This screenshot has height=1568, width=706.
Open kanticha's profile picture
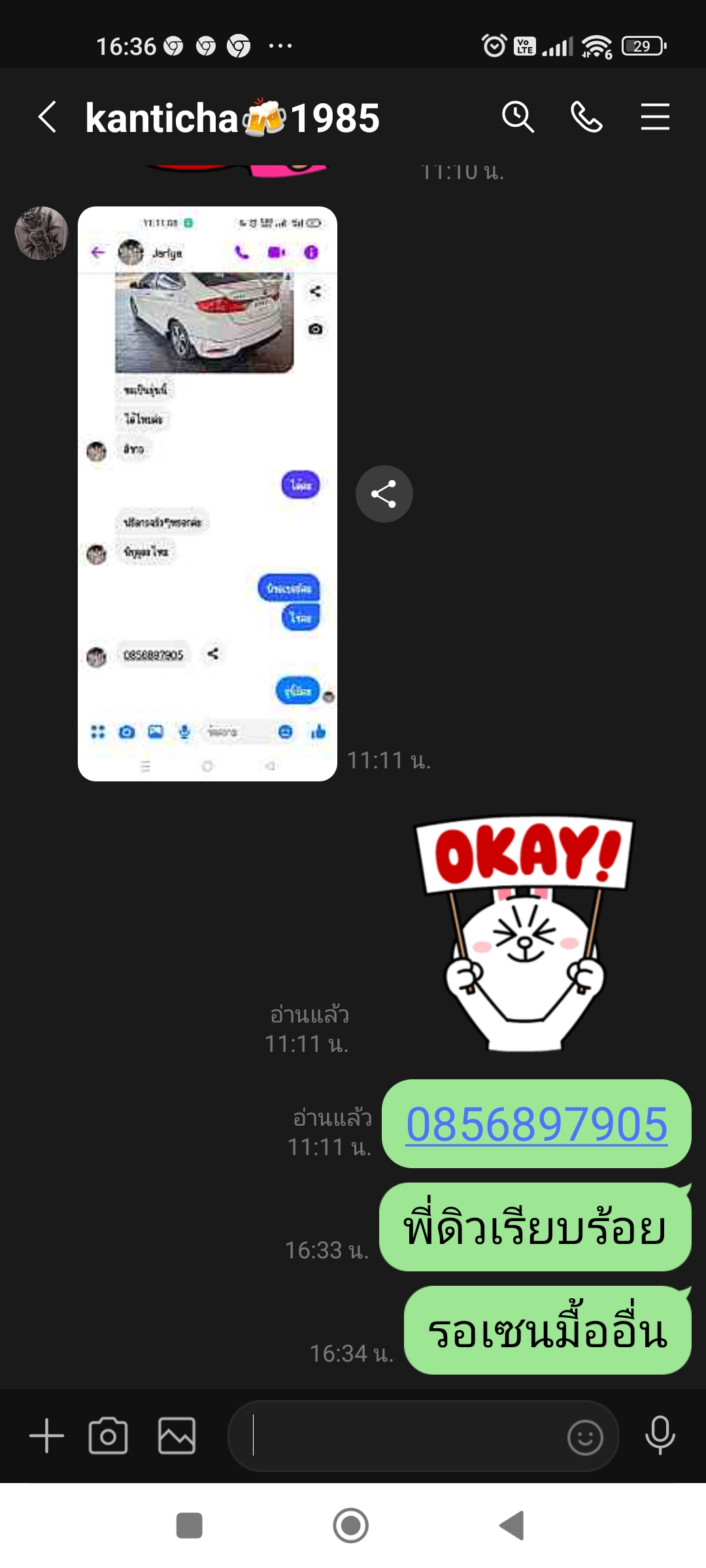coord(42,233)
